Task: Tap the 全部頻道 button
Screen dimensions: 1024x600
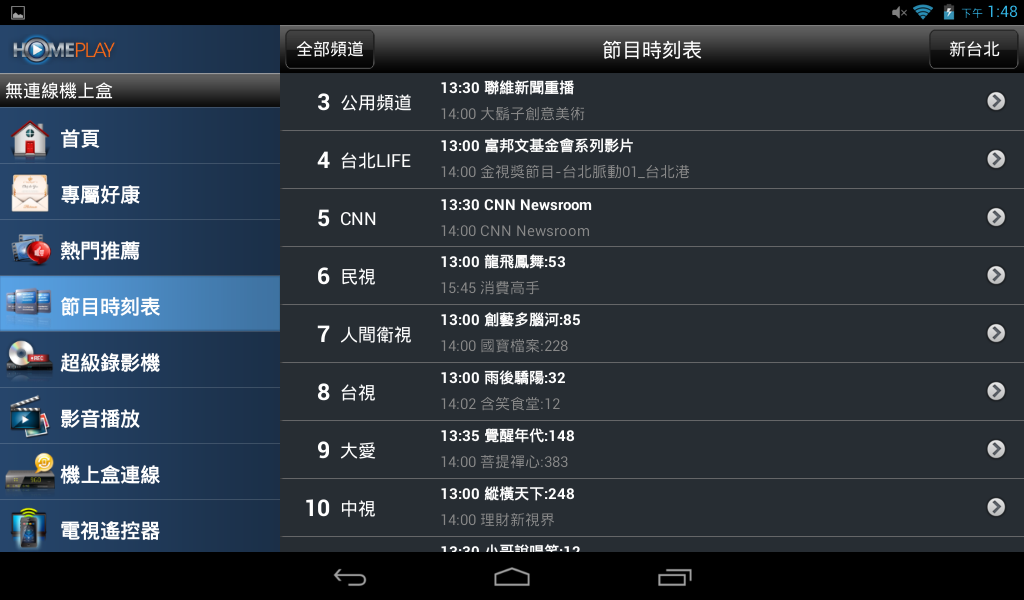Action: [330, 50]
